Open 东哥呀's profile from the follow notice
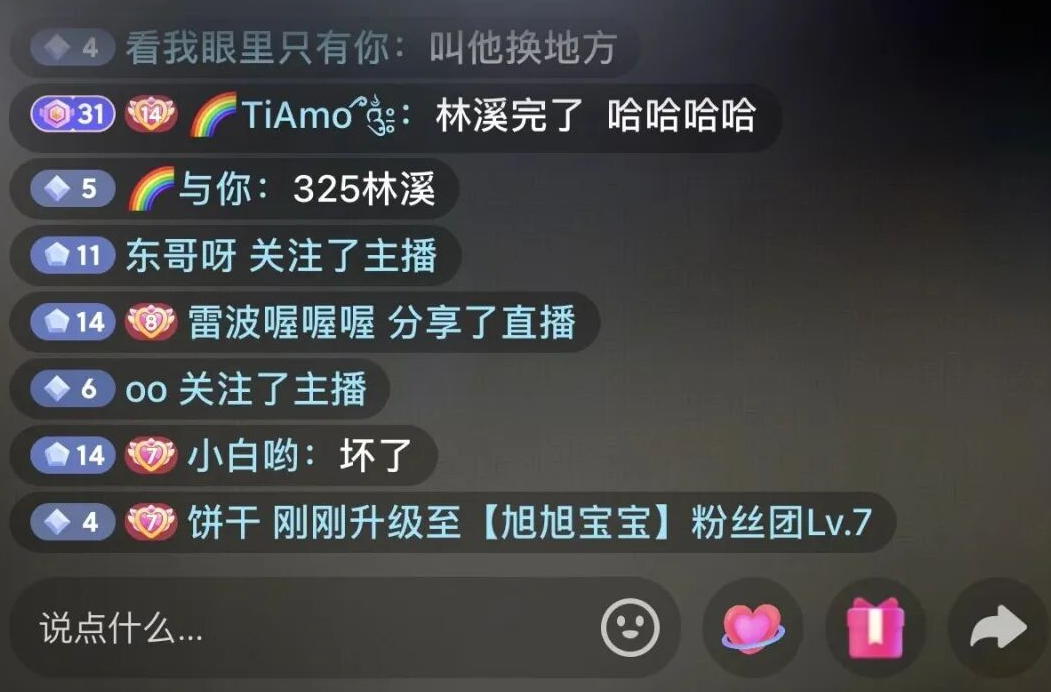The height and width of the screenshot is (692, 1051). point(180,256)
